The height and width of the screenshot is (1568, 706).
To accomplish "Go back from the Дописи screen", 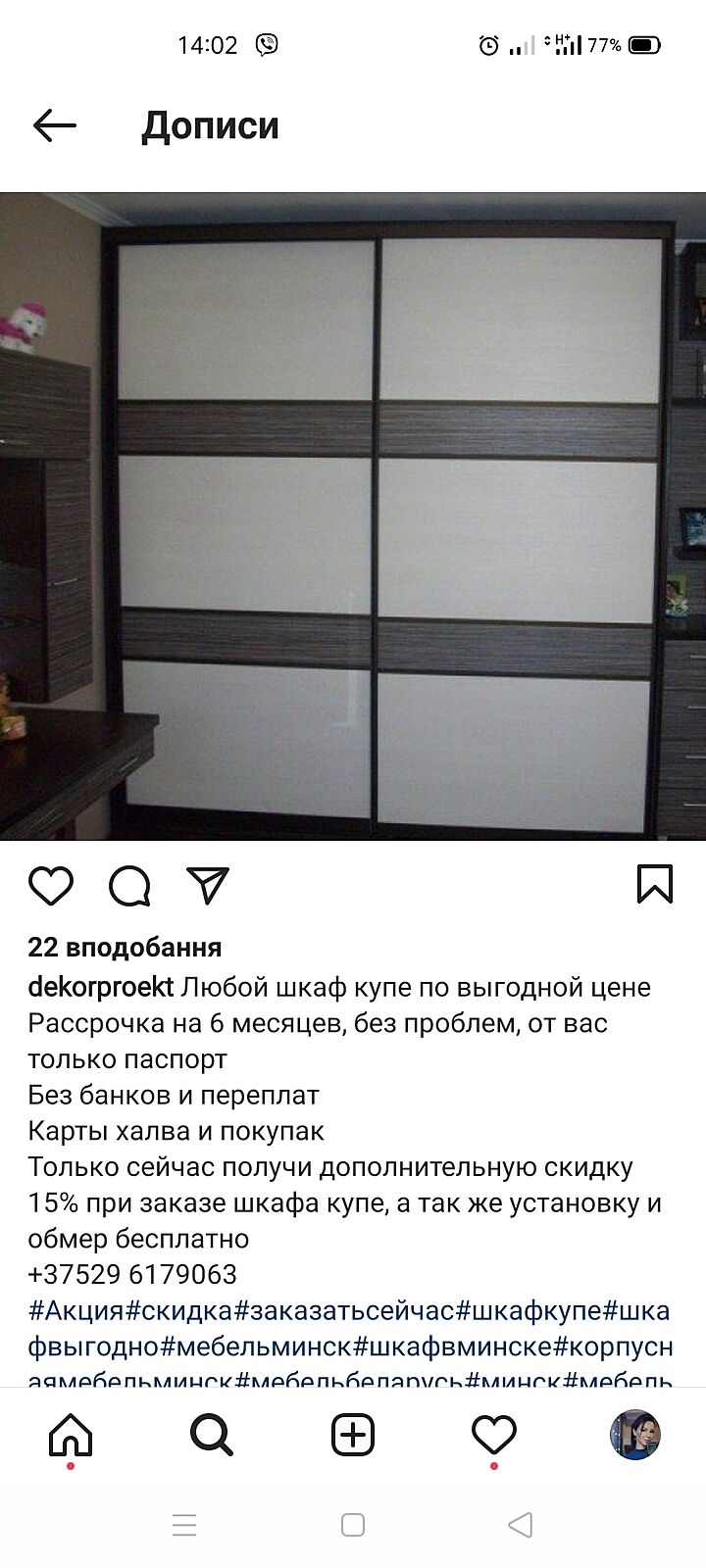I will [54, 125].
